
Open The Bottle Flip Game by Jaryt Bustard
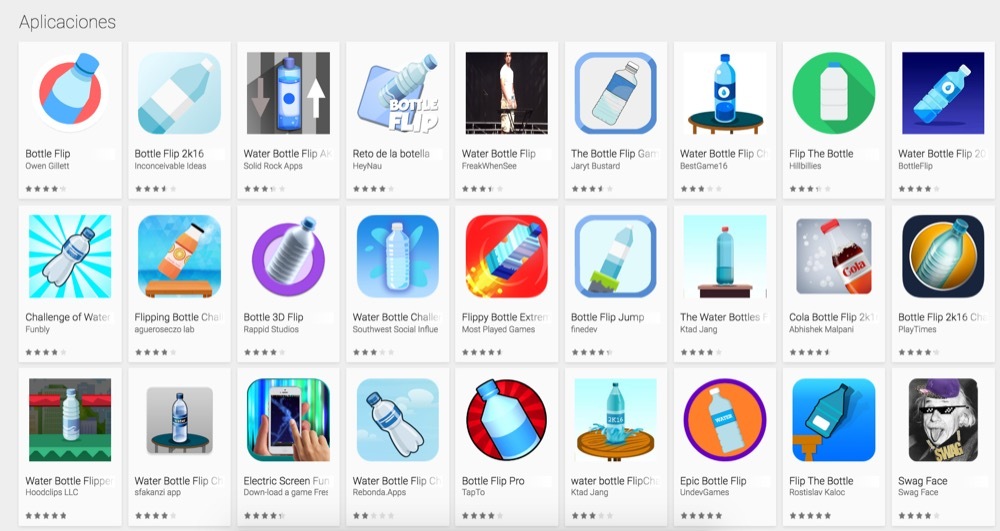(615, 94)
